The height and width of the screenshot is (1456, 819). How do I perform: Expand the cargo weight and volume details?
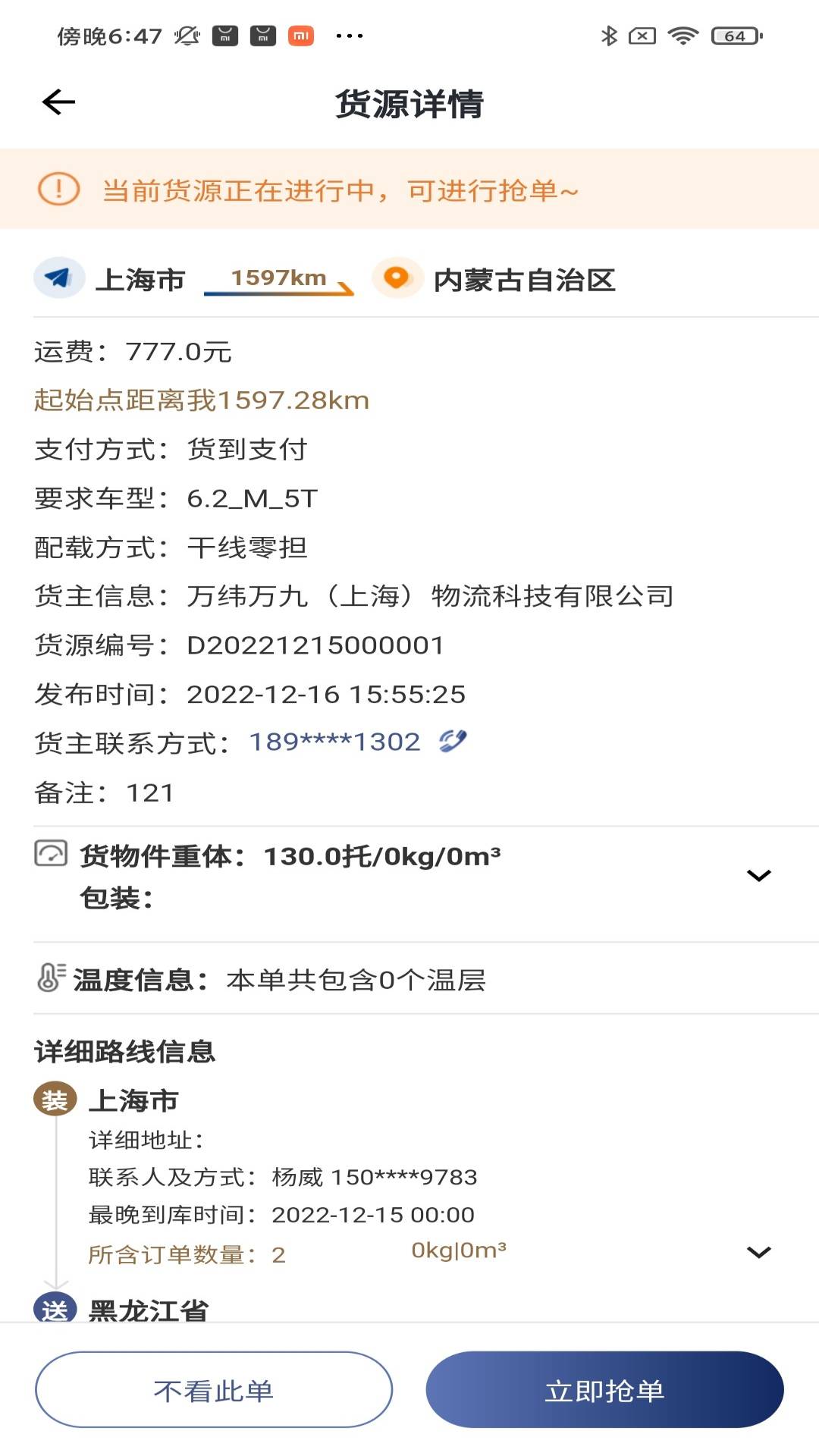758,876
